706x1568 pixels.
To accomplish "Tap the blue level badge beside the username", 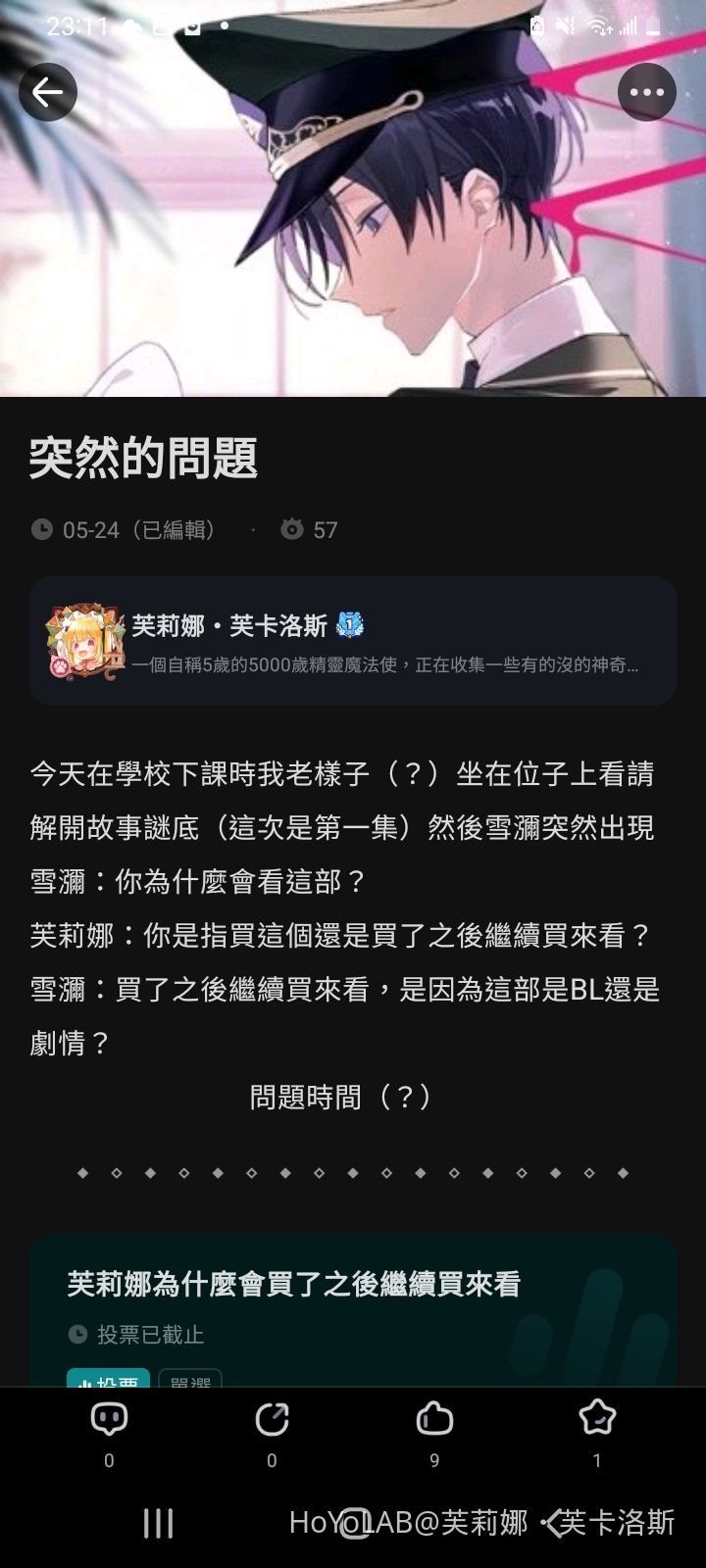I will (x=350, y=624).
